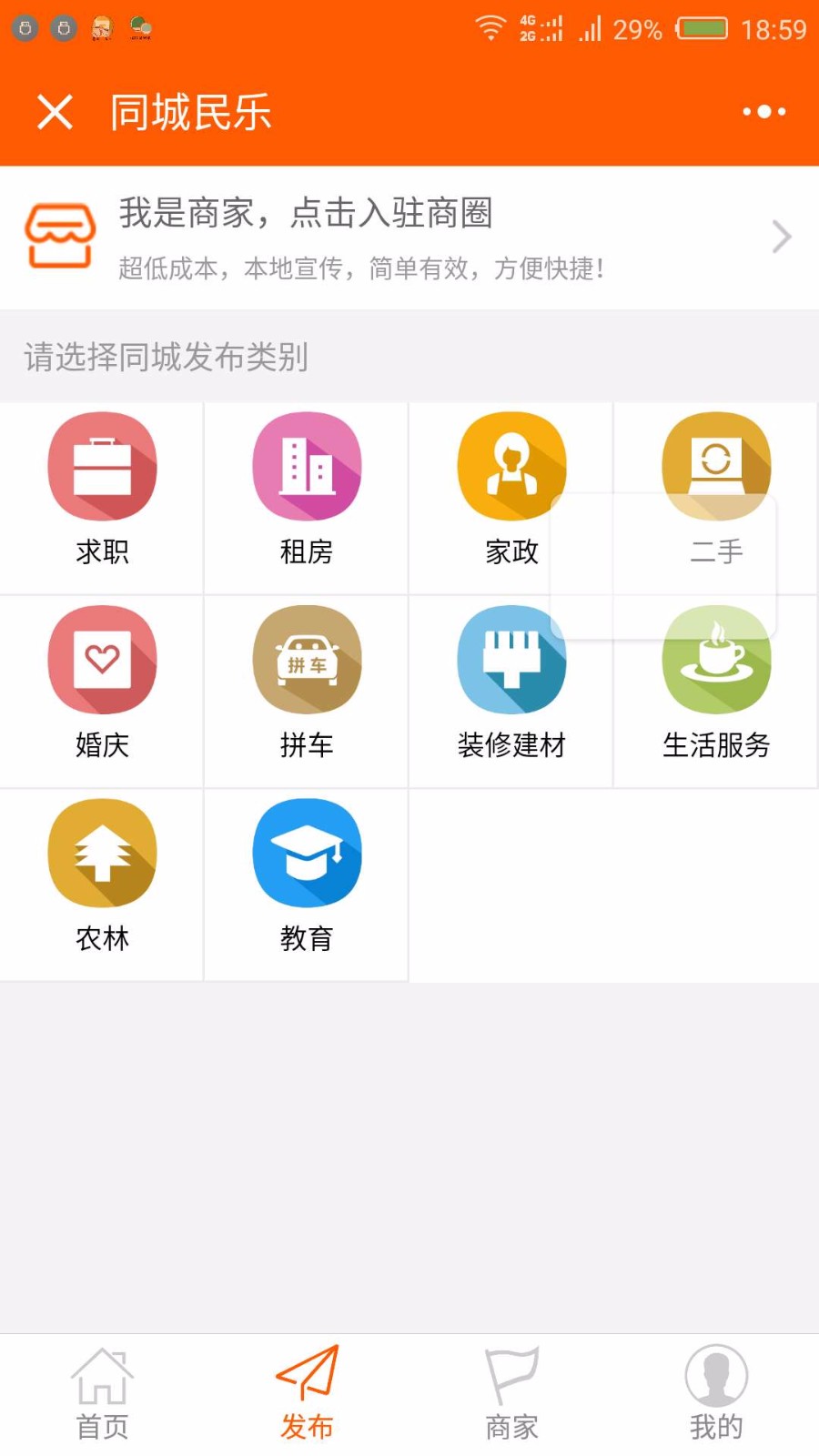Select the flag-shaped 商家 merchant icon
This screenshot has width=819, height=1456.
[x=511, y=1377]
